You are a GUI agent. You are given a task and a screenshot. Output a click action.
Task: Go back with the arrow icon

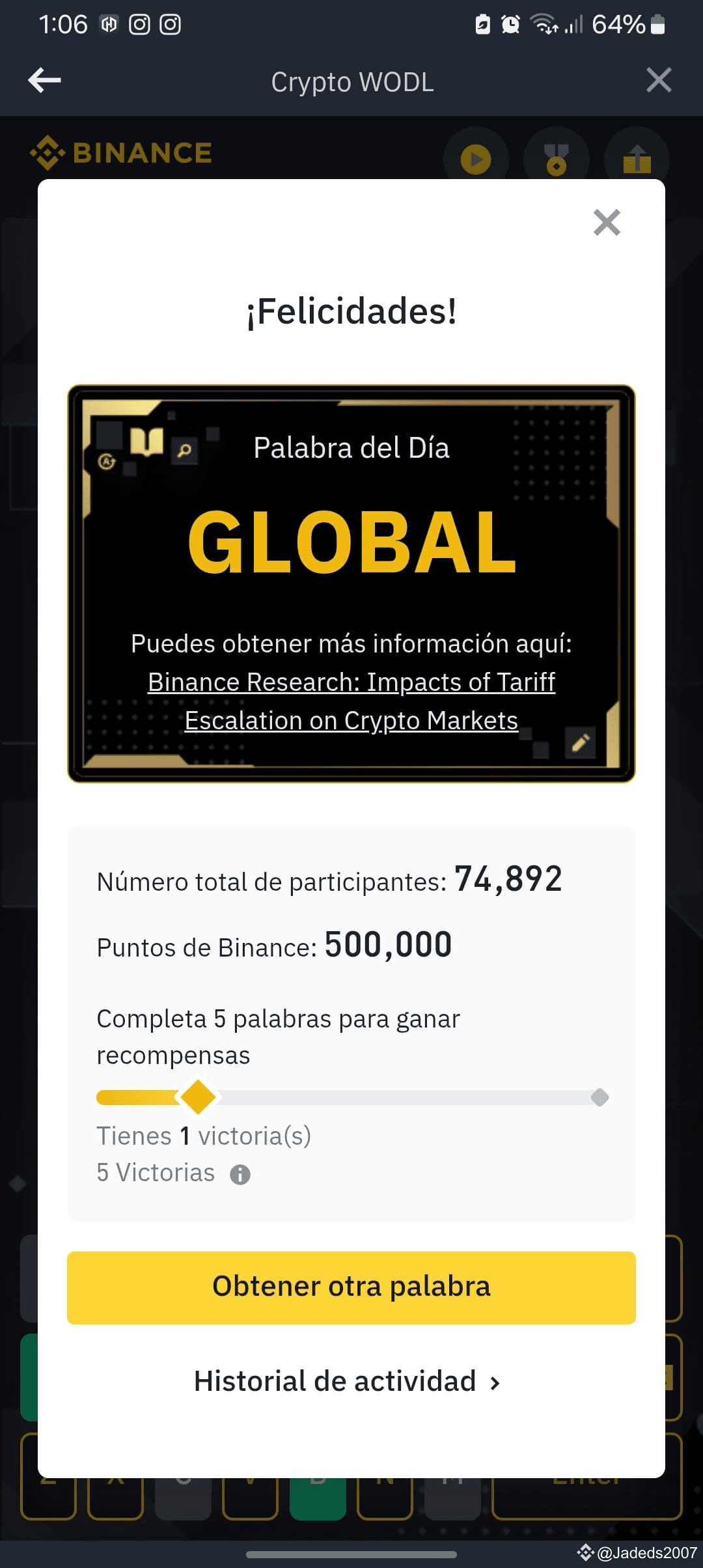tap(44, 80)
